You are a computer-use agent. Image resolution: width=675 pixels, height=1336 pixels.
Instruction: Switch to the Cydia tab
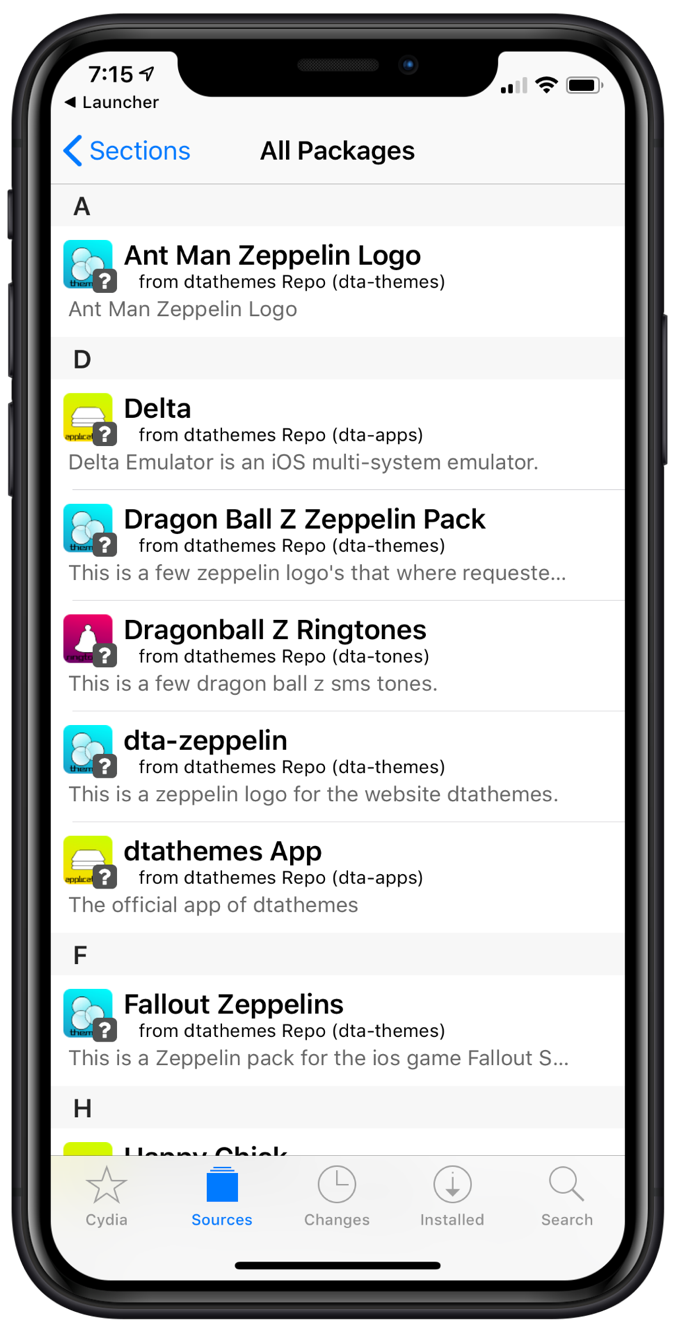click(106, 1197)
